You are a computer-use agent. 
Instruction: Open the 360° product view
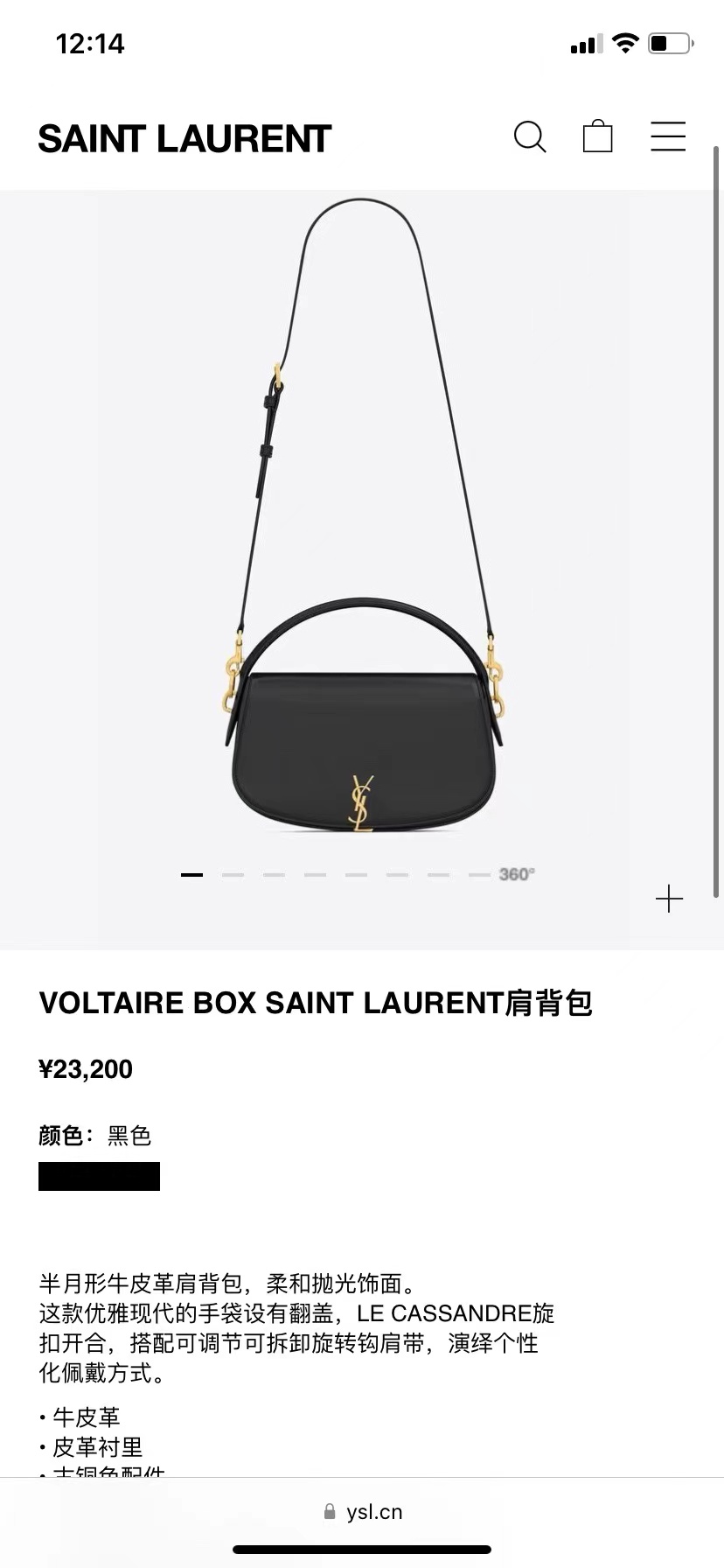tap(516, 874)
